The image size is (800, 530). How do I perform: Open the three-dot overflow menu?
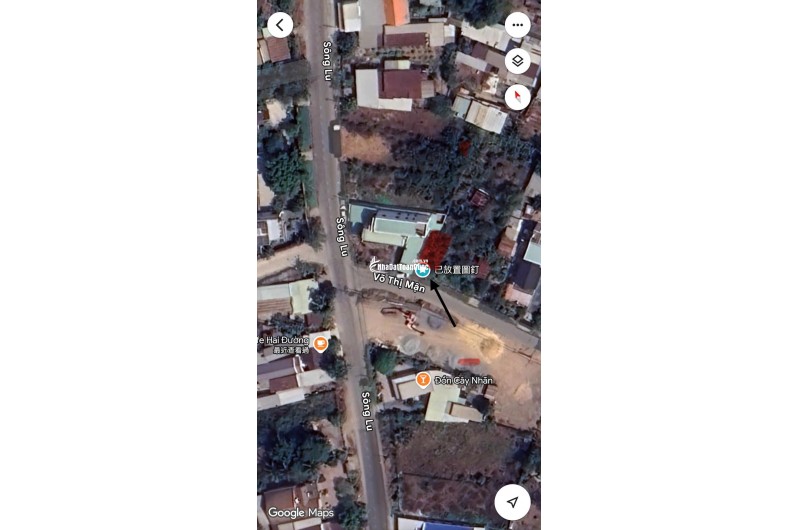(517, 25)
